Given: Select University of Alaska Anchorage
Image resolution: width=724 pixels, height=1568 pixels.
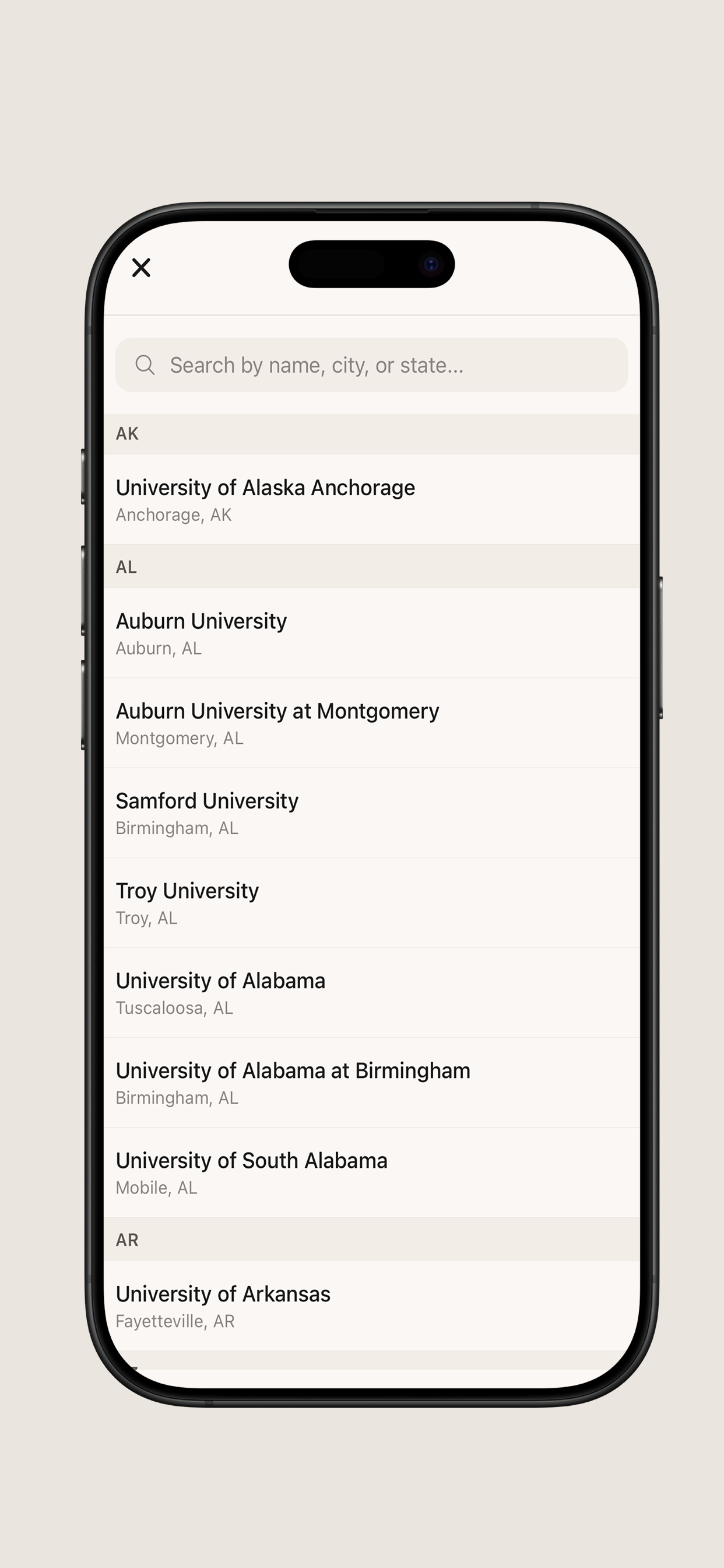Looking at the screenshot, I should (371, 500).
